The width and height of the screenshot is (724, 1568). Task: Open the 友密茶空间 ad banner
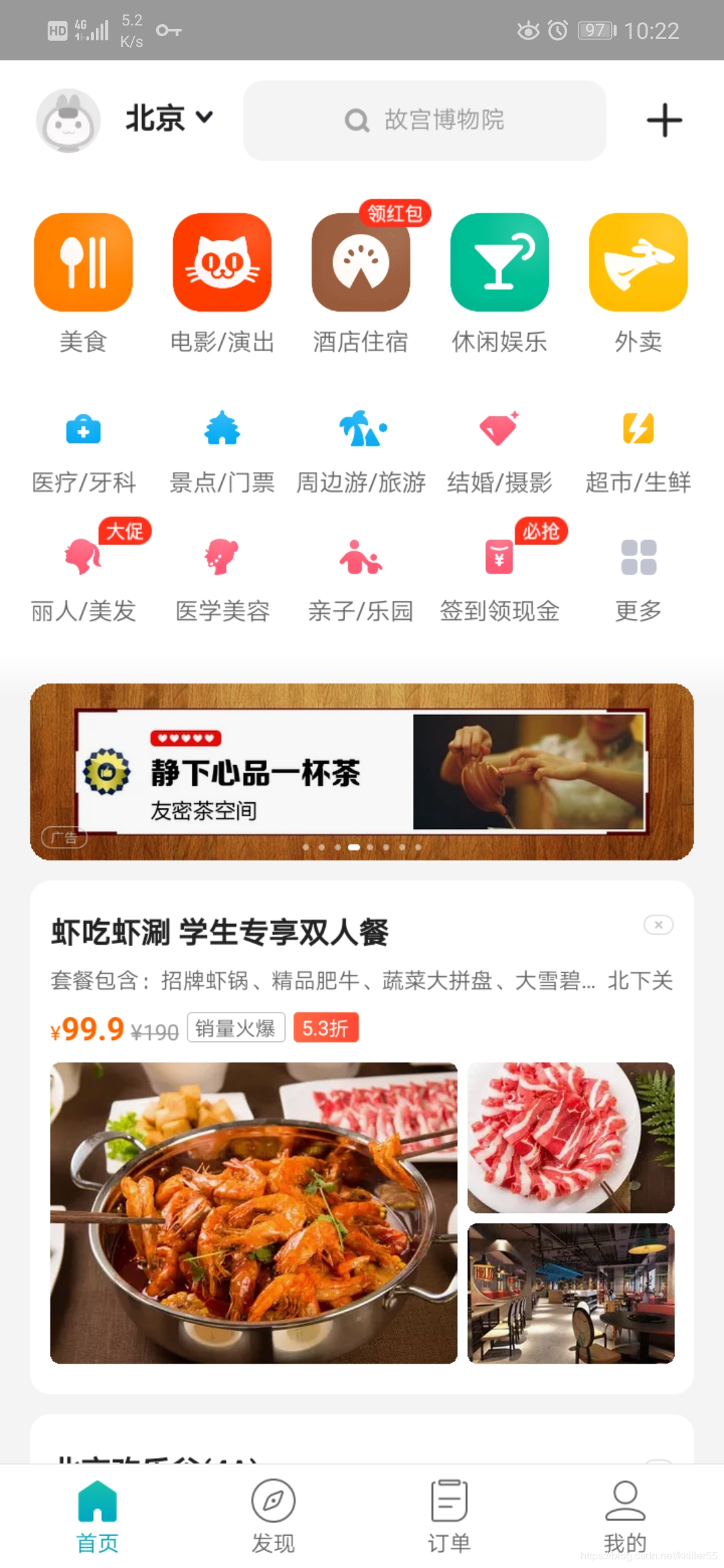[362, 771]
